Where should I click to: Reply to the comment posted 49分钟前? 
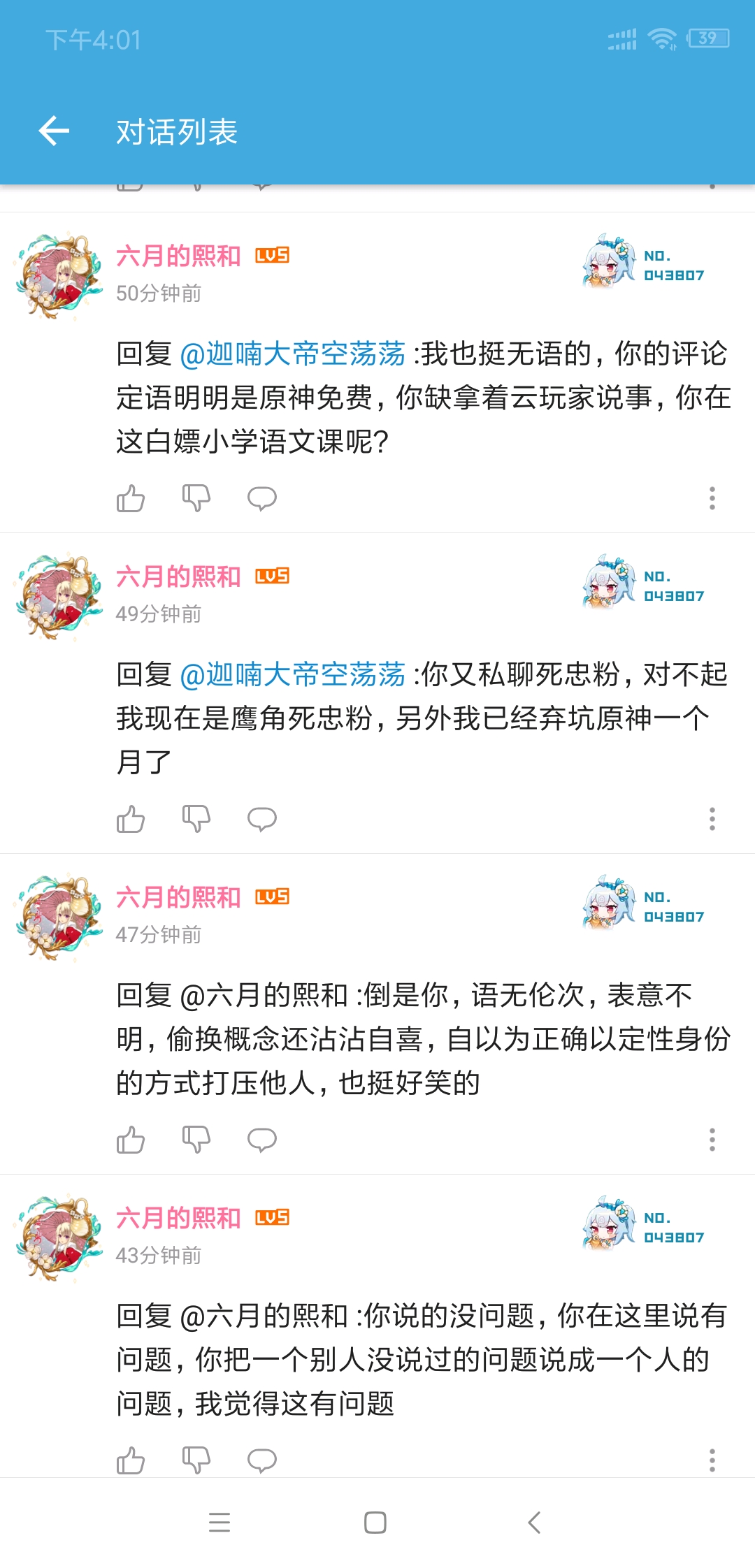click(x=262, y=819)
